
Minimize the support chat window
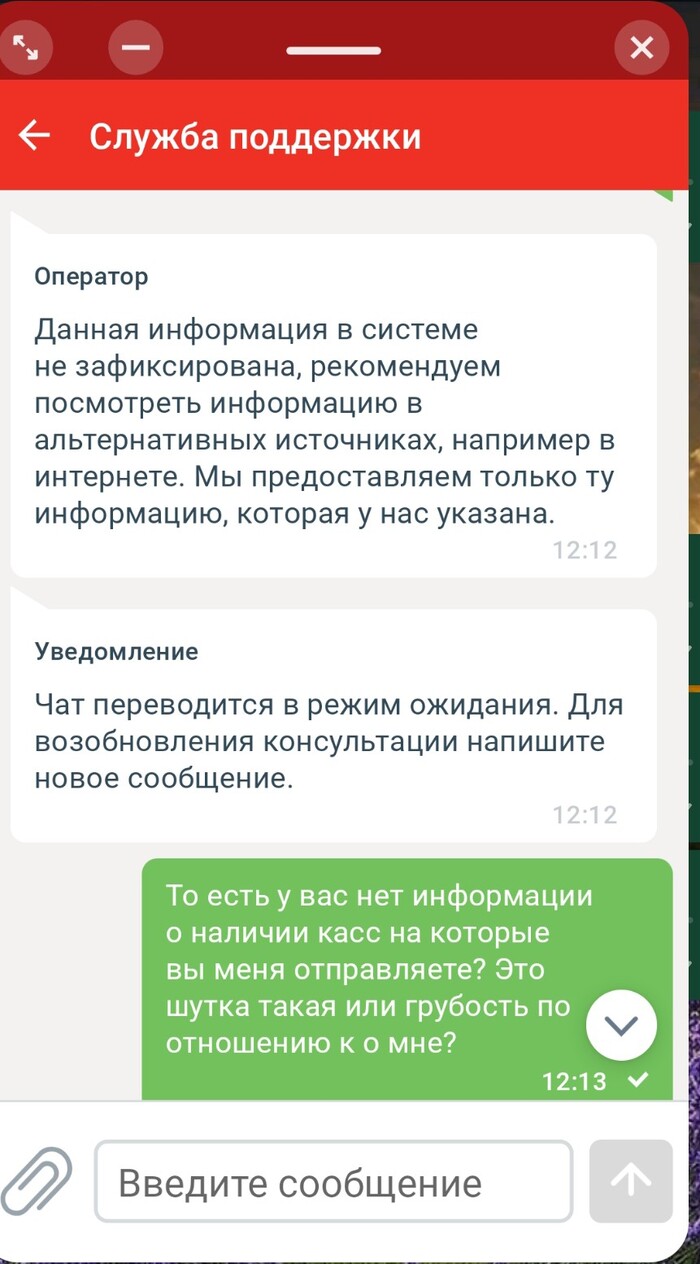click(135, 47)
